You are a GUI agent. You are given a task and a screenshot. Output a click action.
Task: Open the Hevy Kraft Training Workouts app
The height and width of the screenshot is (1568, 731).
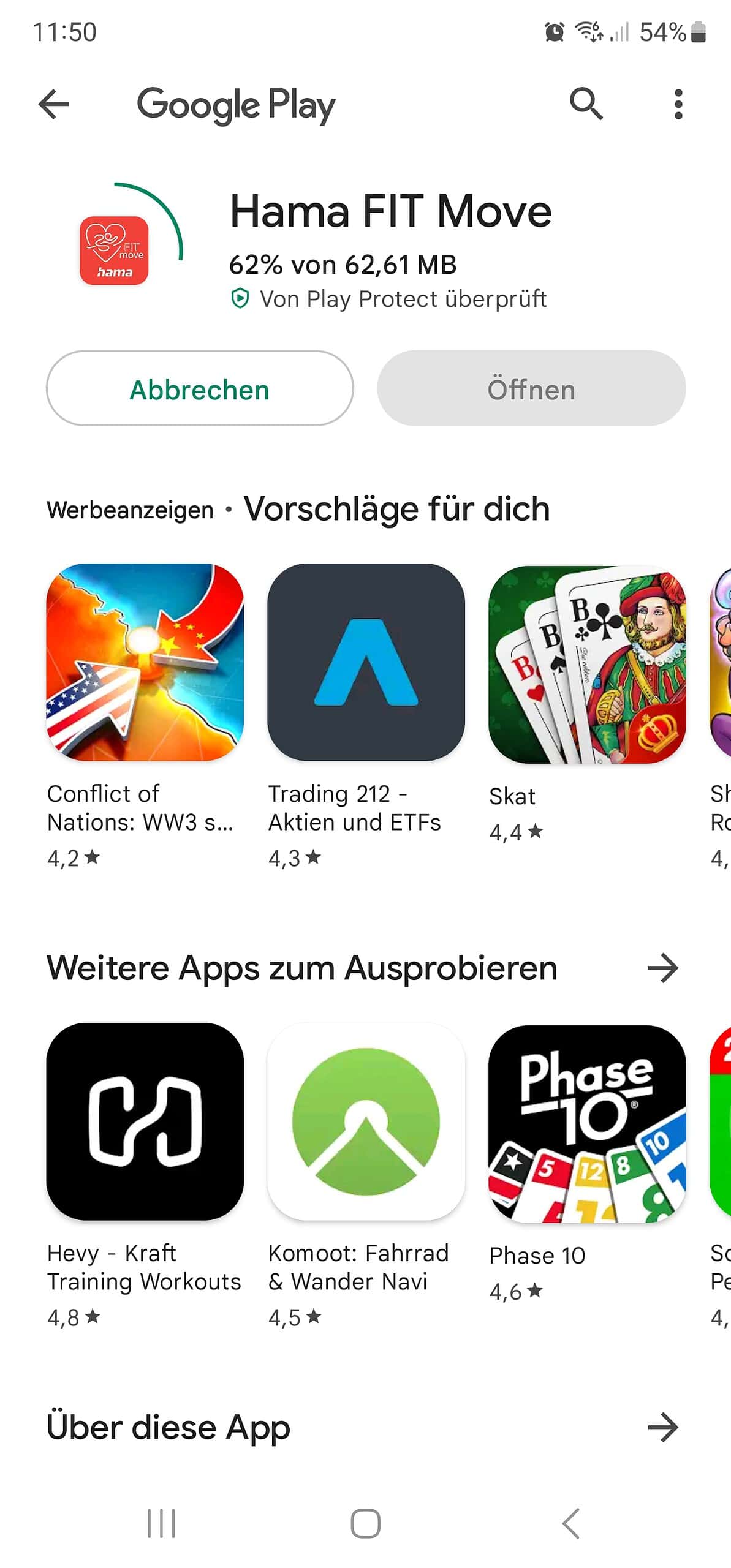point(145,1121)
